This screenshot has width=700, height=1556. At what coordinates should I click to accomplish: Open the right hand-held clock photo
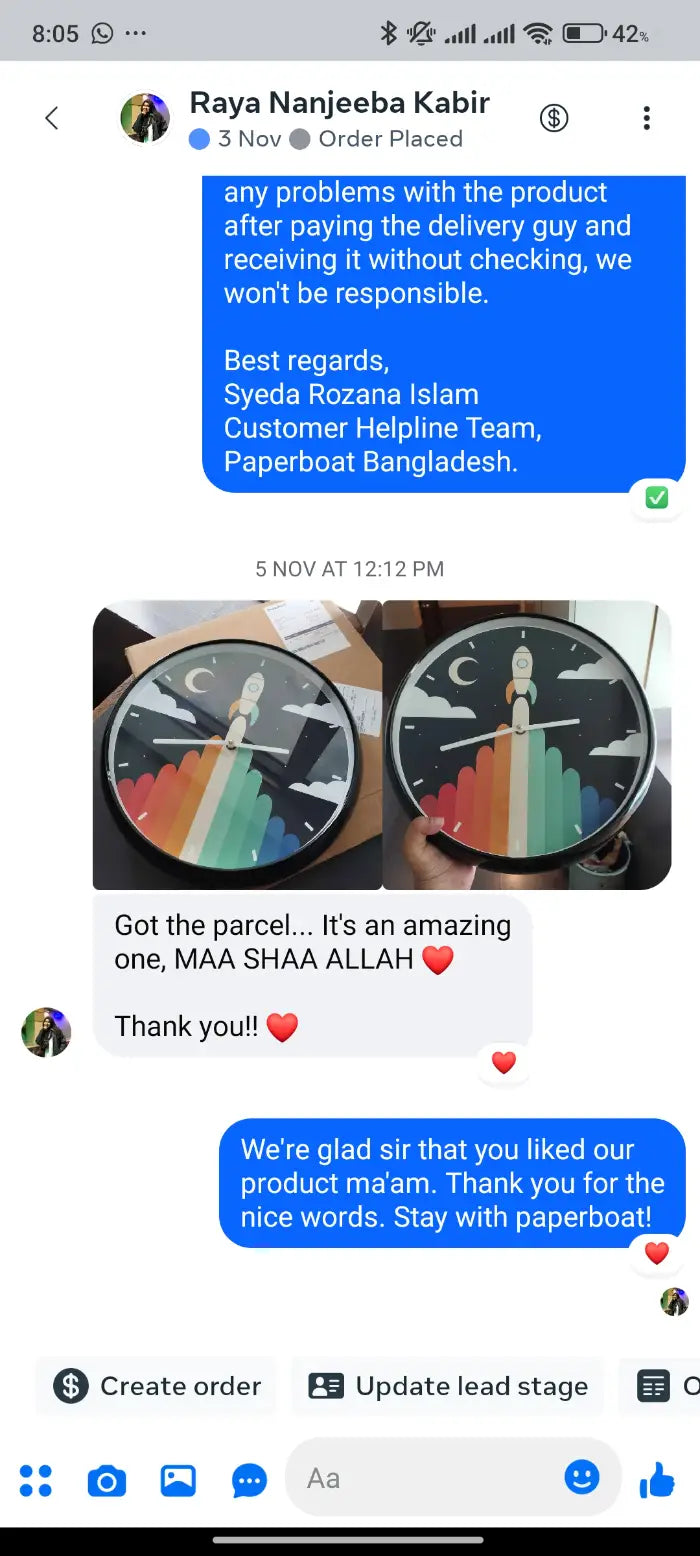527,745
